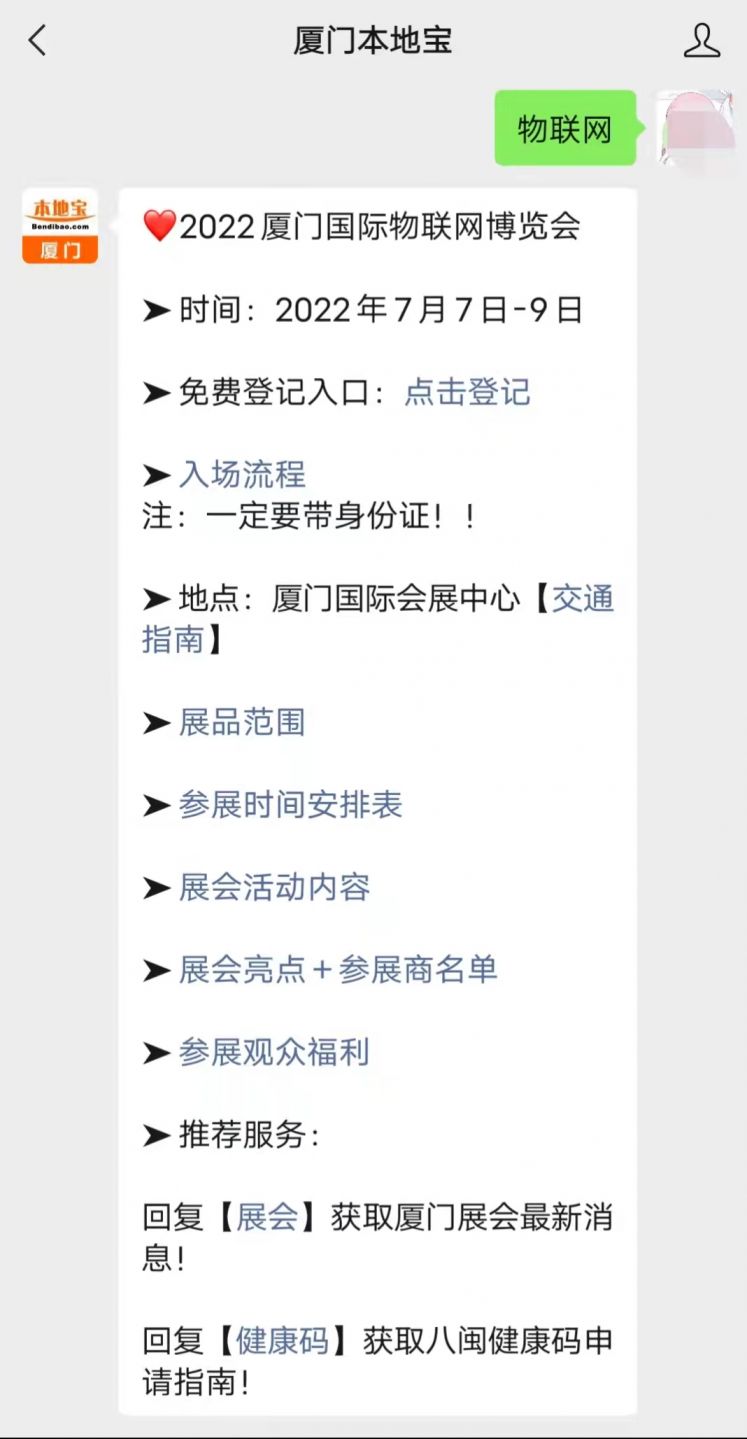Open the 入场流程 link
The height and width of the screenshot is (1439, 747).
[x=242, y=474]
